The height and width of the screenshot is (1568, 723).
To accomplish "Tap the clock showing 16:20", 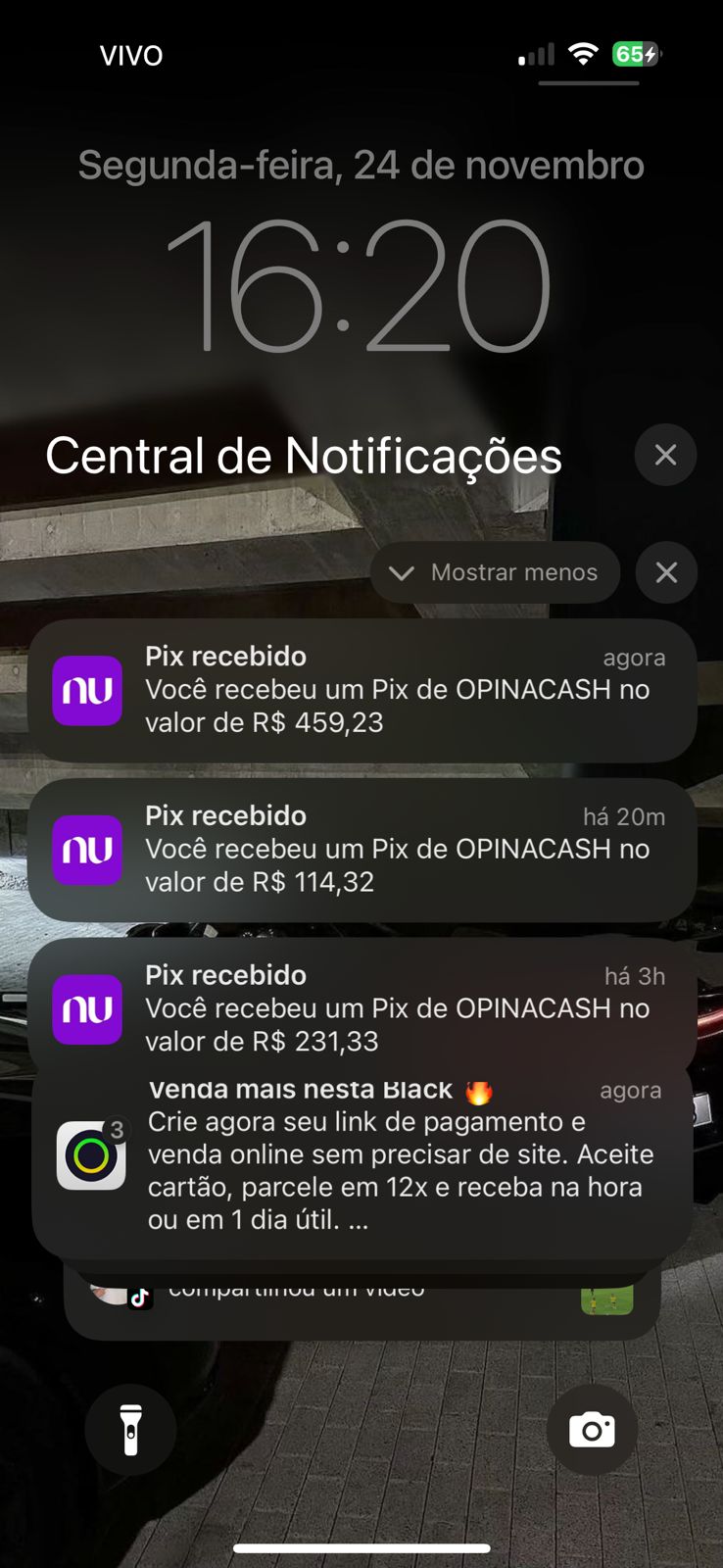I will (x=361, y=284).
